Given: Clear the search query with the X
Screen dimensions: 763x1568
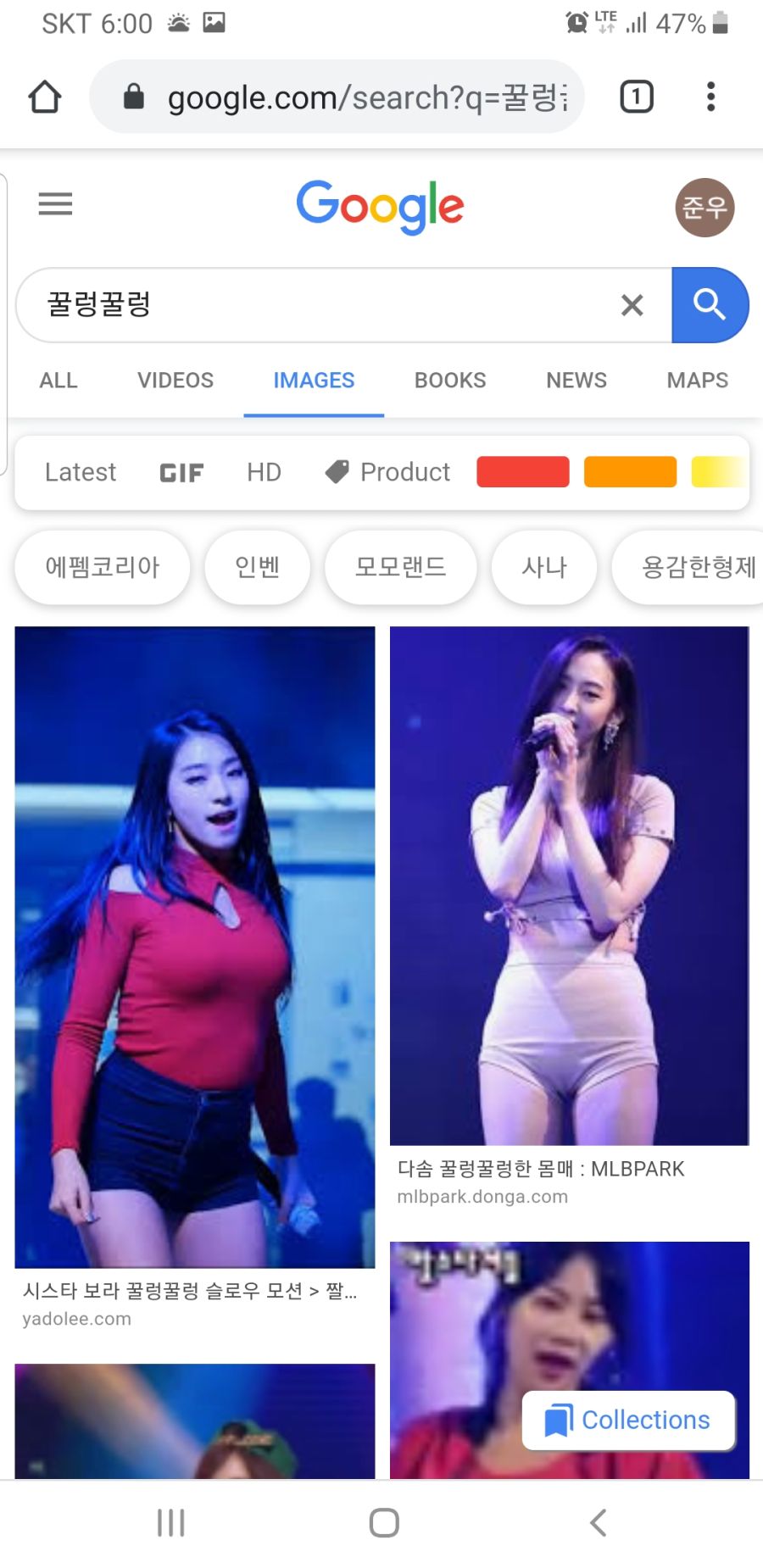Looking at the screenshot, I should pos(632,305).
